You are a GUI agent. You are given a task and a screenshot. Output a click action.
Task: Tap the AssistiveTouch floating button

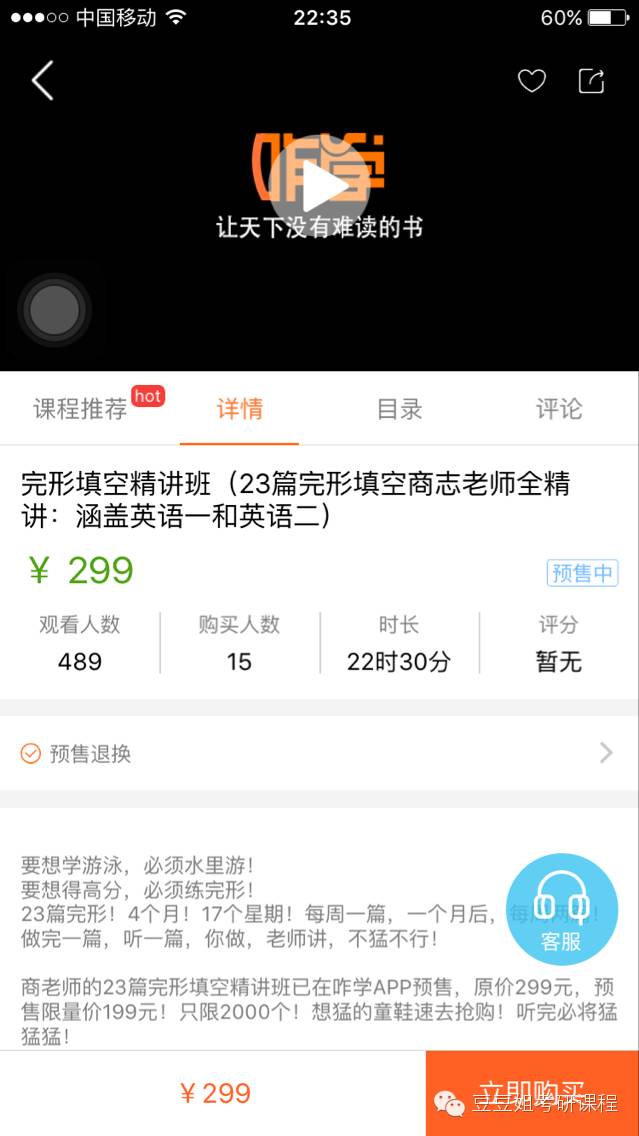54,310
